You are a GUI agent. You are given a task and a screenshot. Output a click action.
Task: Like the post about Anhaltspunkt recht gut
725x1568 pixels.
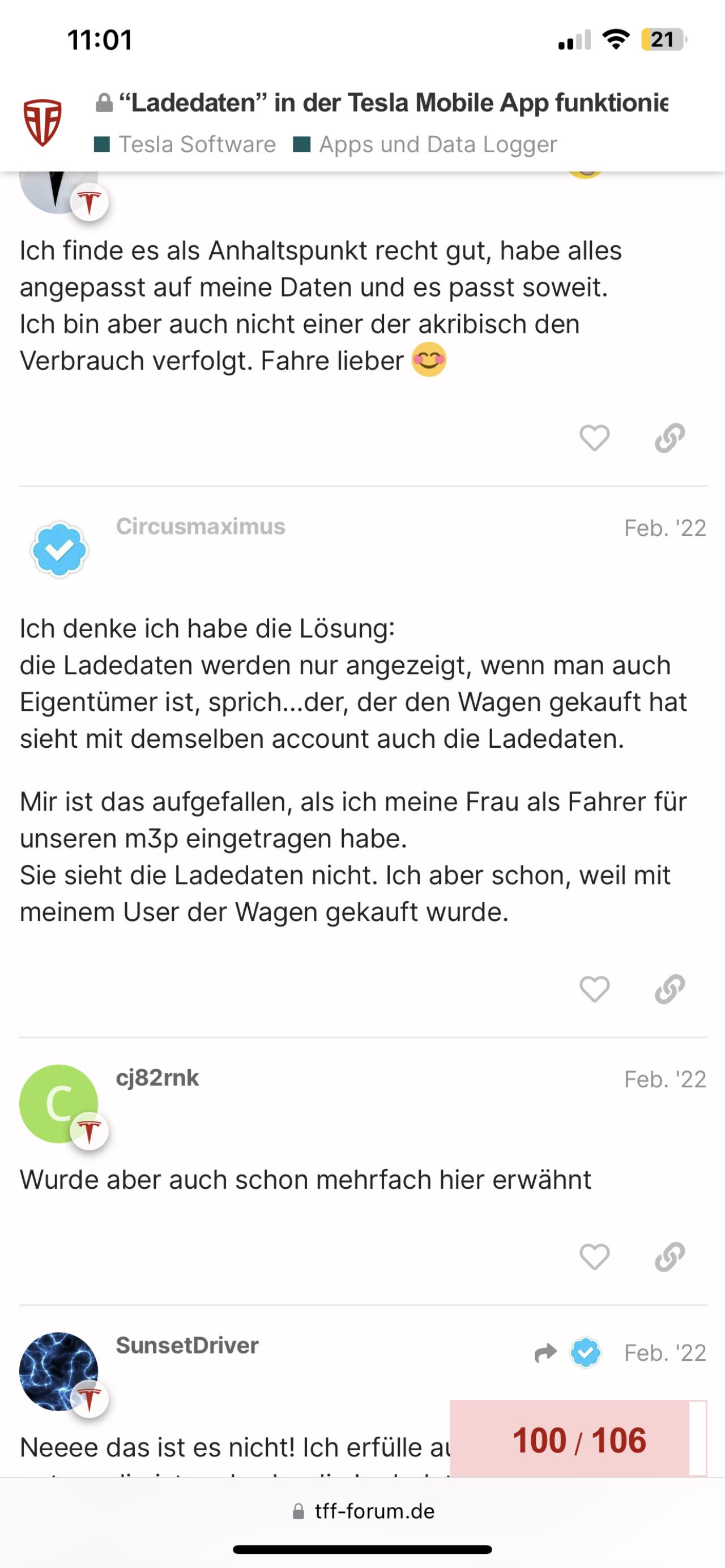point(594,438)
